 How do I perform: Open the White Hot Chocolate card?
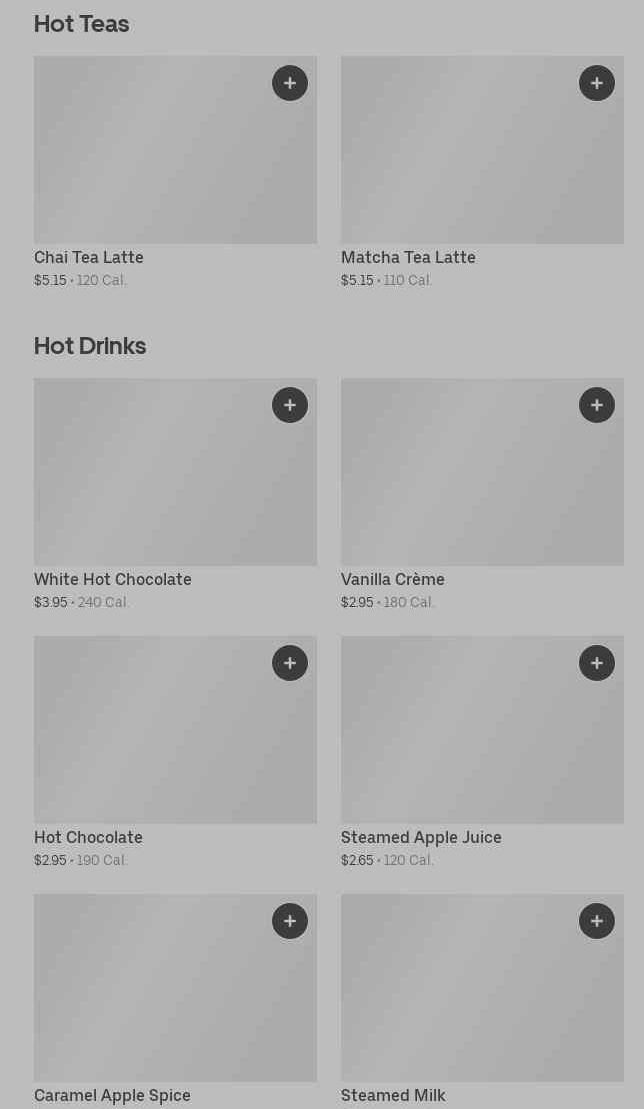(175, 494)
